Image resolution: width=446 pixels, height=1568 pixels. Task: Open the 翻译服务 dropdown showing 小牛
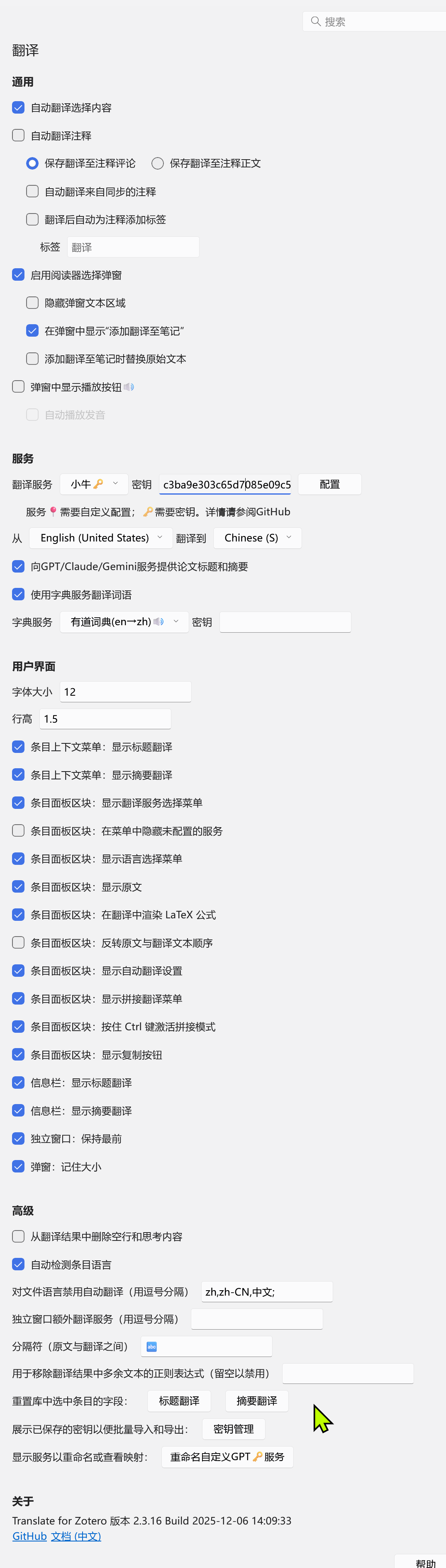pyautogui.click(x=94, y=485)
